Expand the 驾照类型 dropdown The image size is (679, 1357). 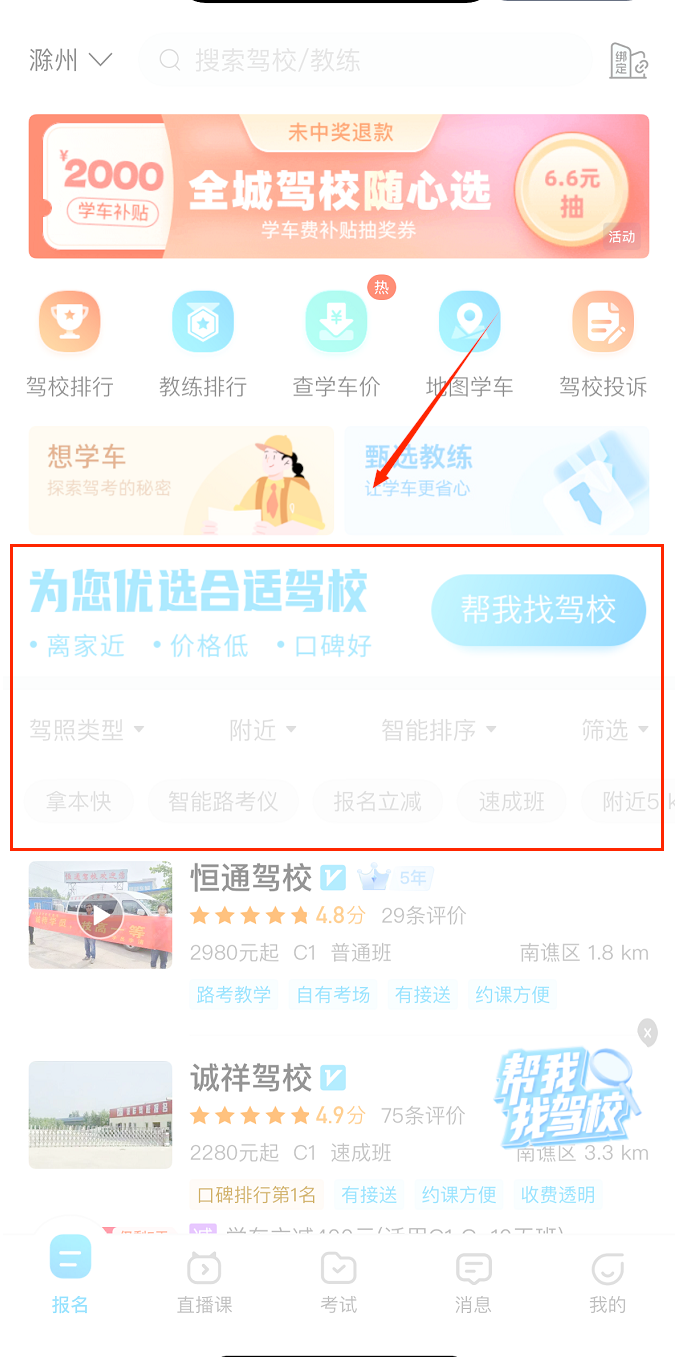(x=86, y=730)
